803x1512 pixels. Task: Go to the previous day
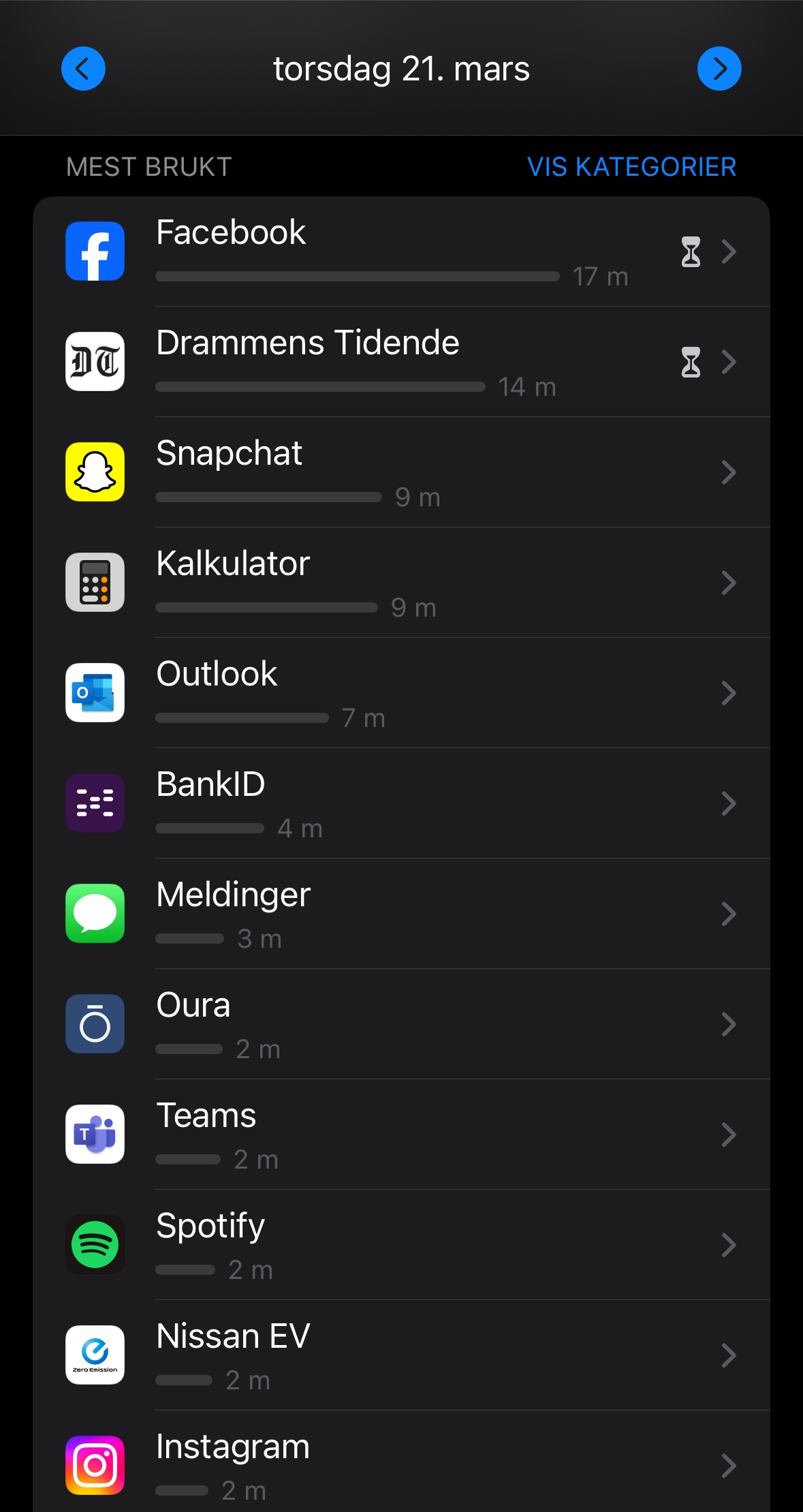(83, 69)
